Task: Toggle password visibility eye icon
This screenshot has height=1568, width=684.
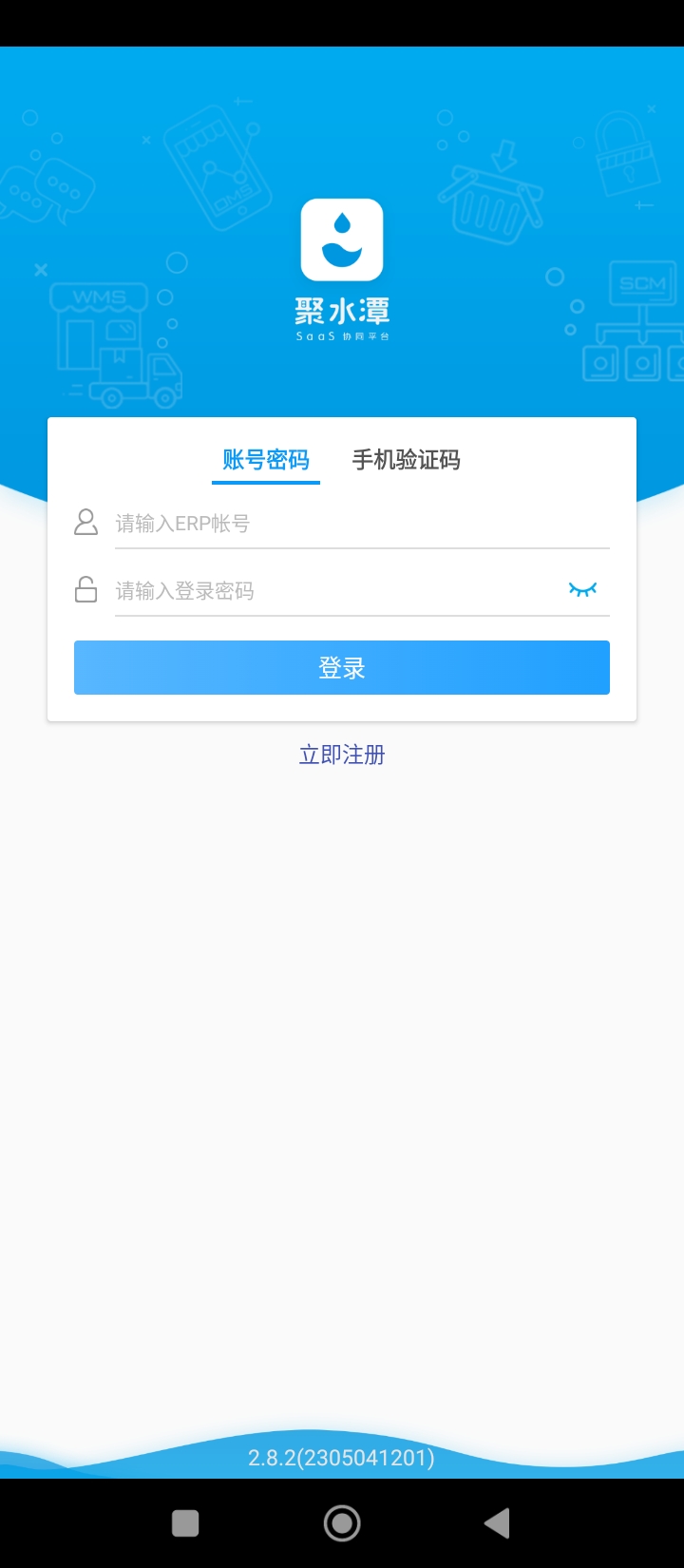Action: (582, 590)
